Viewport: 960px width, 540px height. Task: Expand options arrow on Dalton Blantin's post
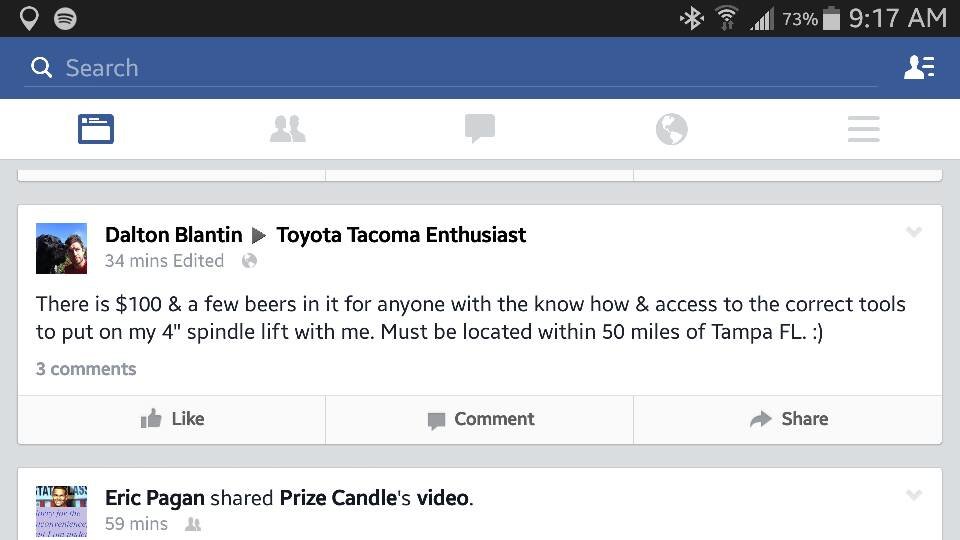coord(913,232)
